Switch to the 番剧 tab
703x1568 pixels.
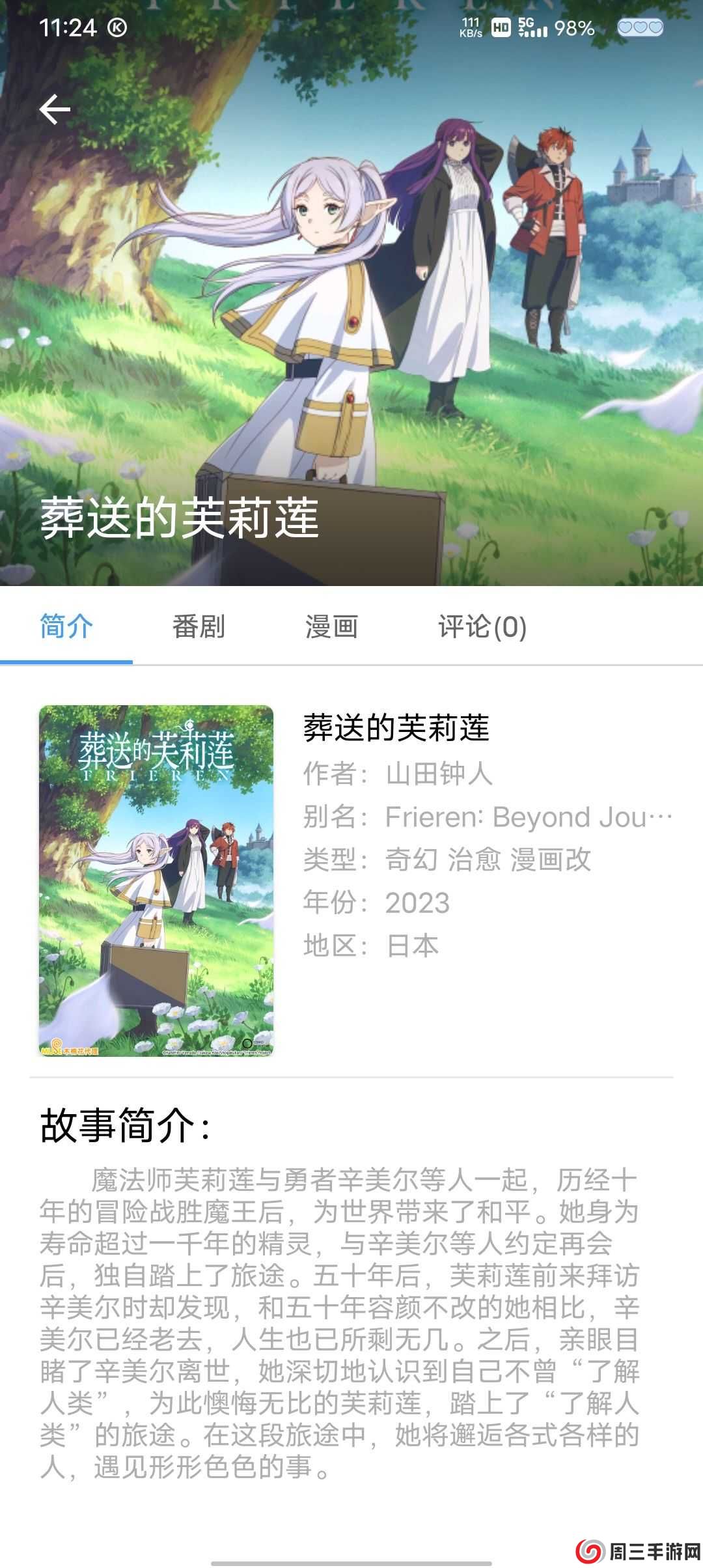pyautogui.click(x=200, y=627)
